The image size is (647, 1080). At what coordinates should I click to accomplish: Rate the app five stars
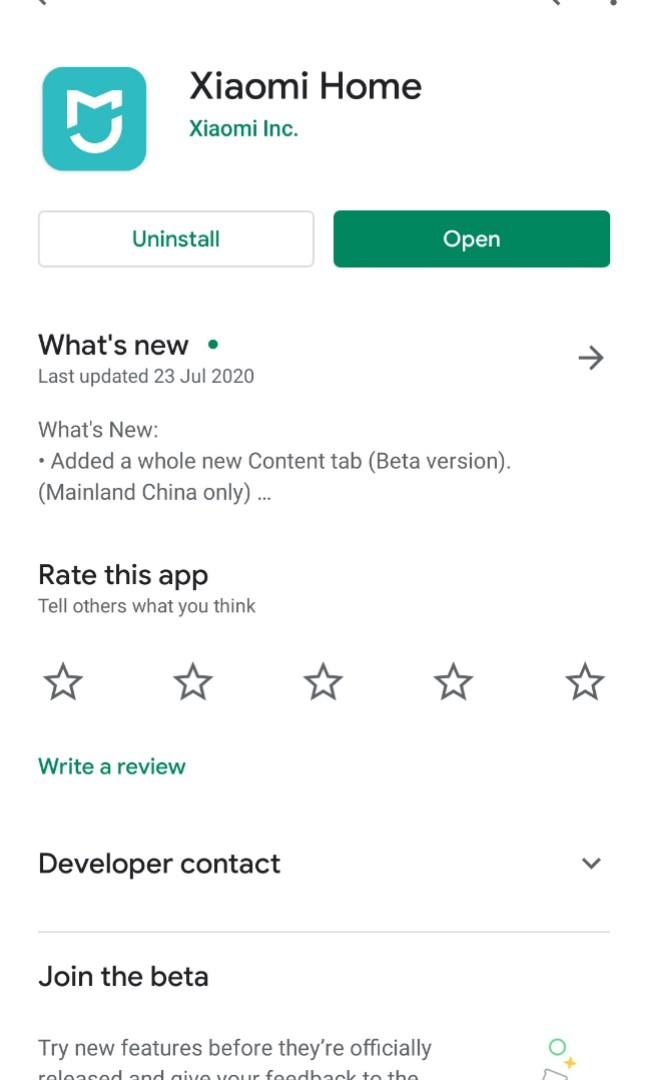click(585, 683)
